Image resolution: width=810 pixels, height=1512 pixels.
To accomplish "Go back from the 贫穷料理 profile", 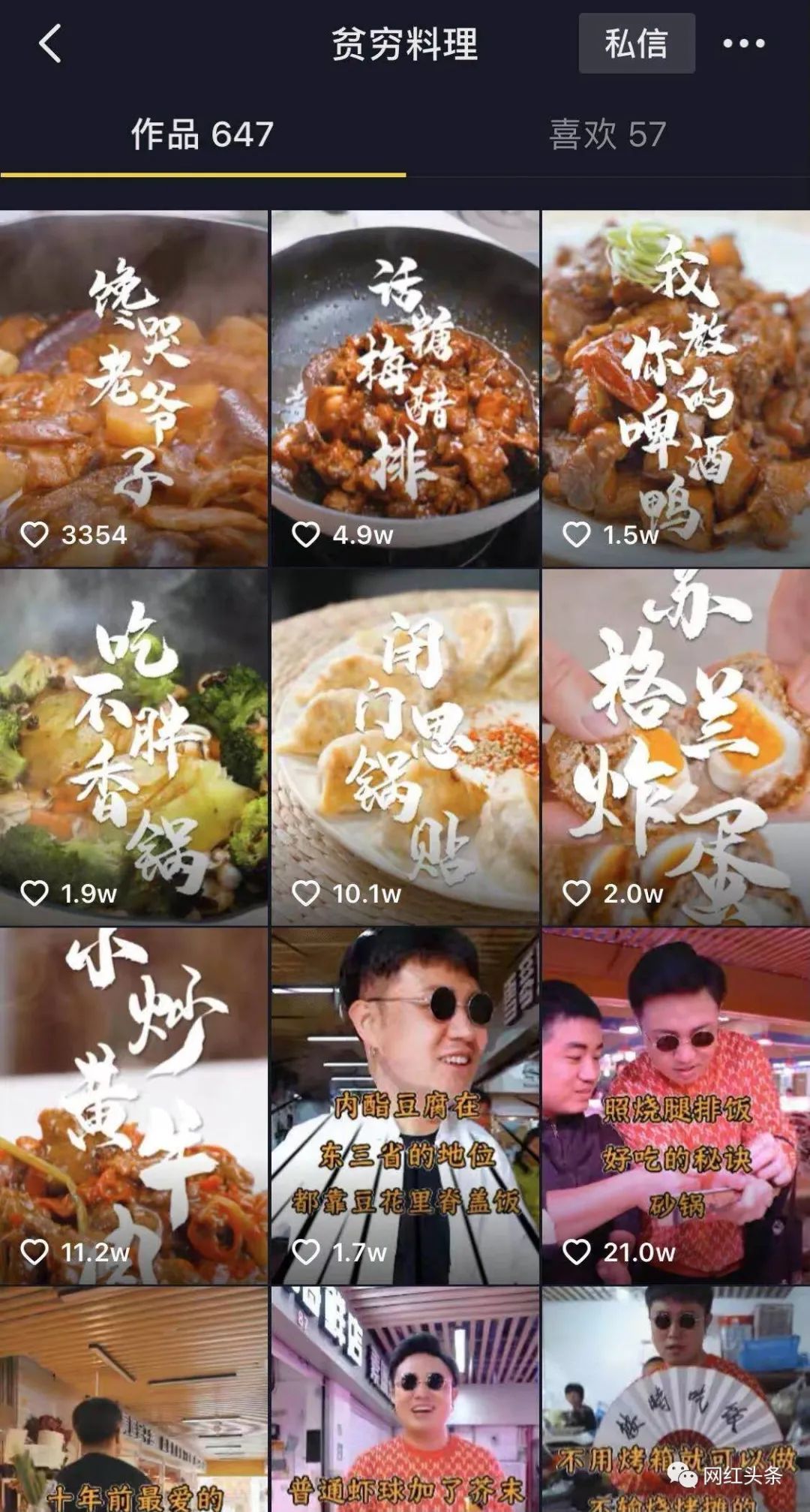I will 49,44.
